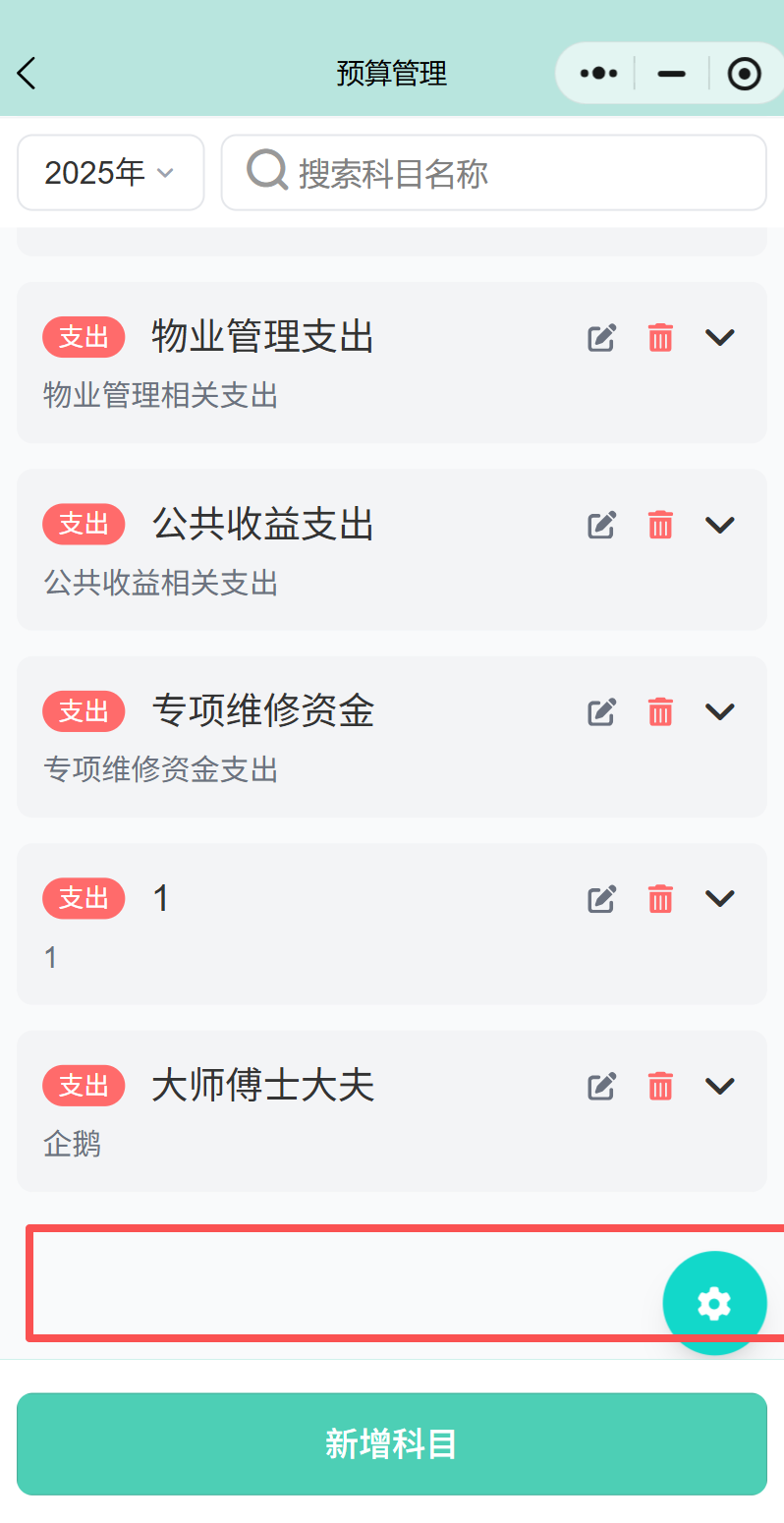784x1523 pixels.
Task: Expand details of 物业管理支出
Action: tap(719, 337)
